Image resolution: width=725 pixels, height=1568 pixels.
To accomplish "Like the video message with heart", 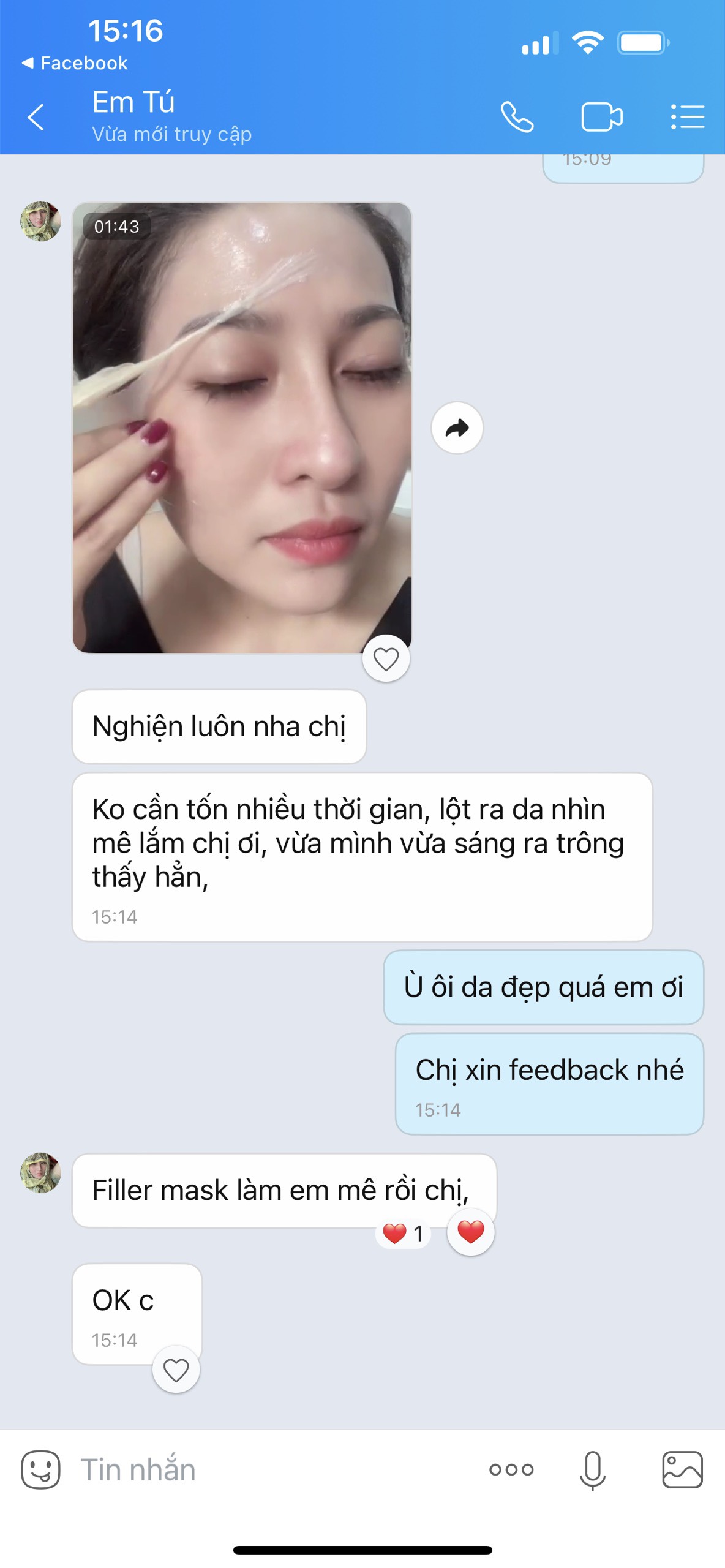I will tap(386, 659).
